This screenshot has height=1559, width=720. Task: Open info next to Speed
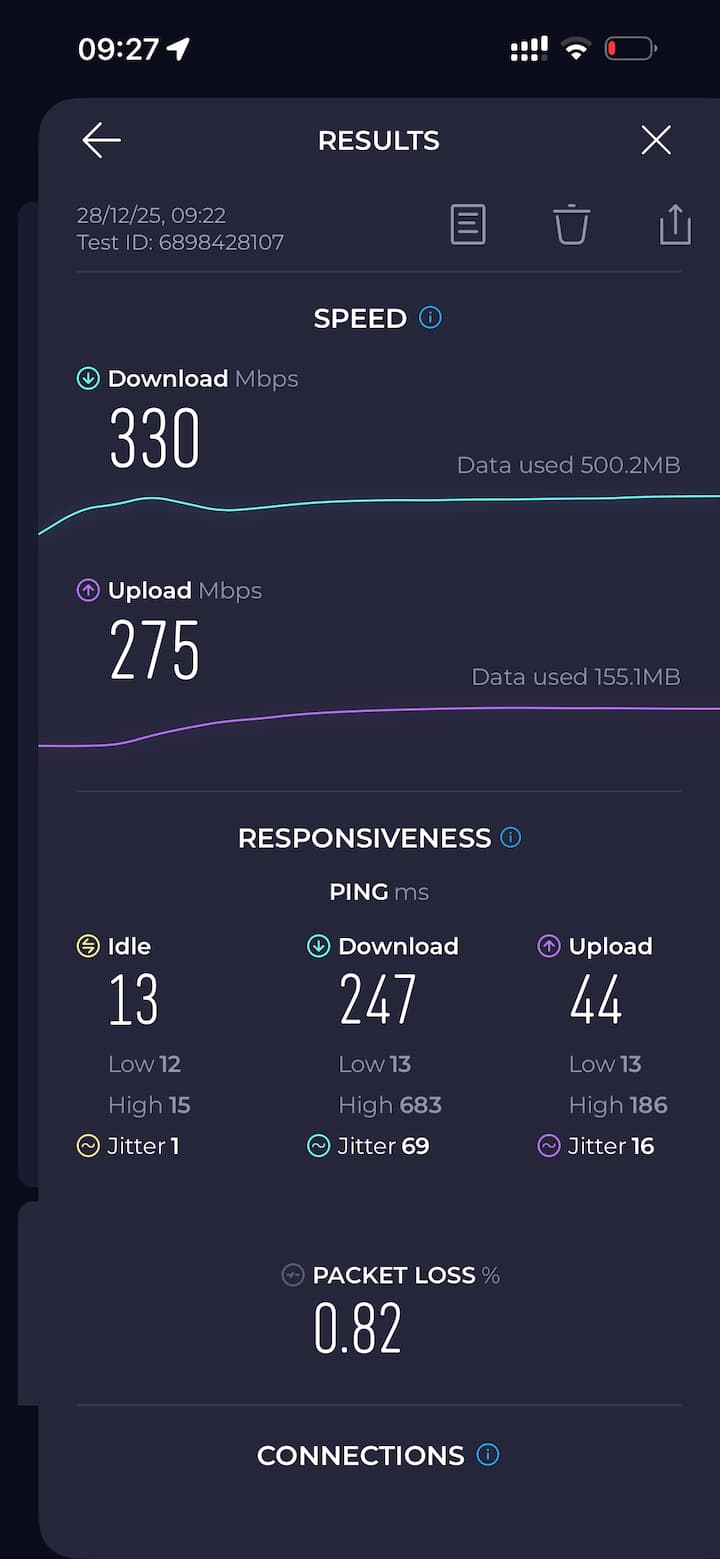(431, 318)
